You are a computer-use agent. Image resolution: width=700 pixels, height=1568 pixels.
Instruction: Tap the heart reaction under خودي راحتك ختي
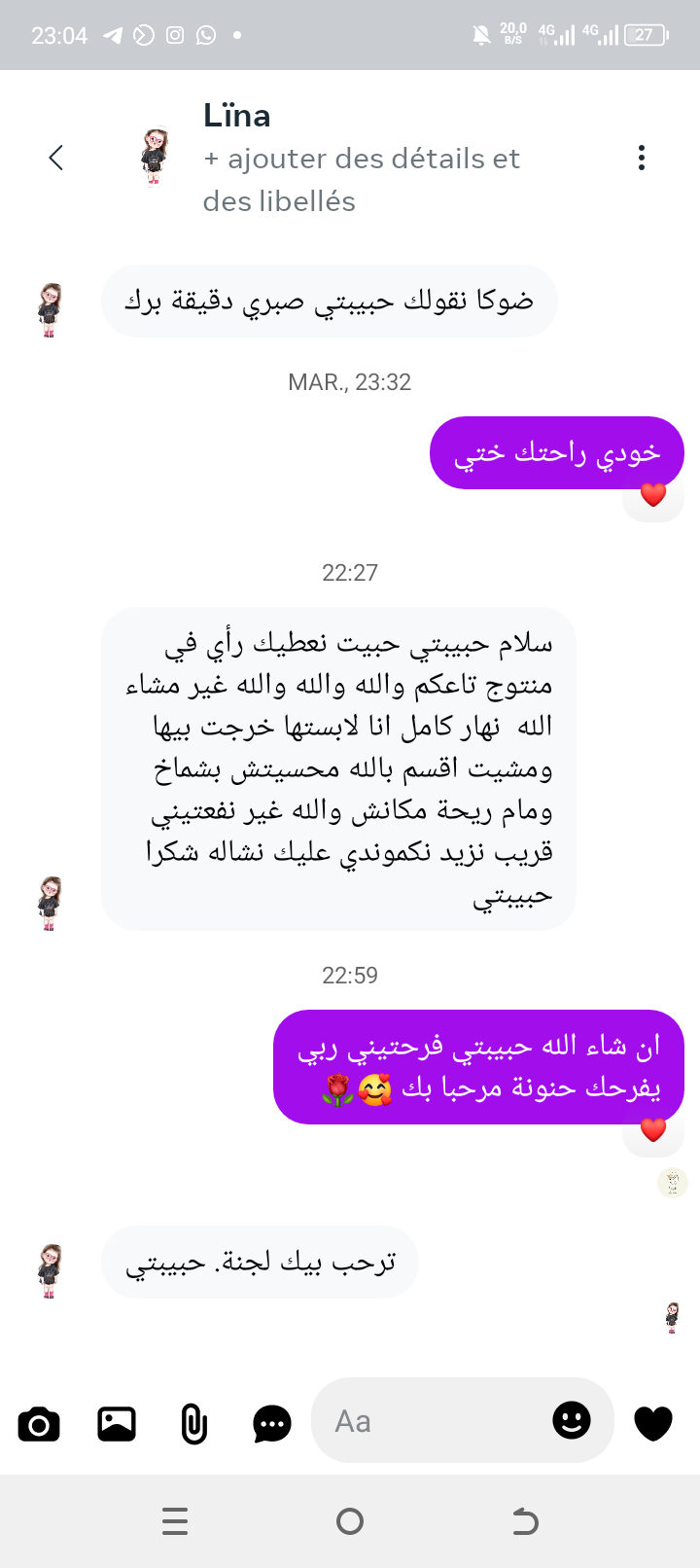pos(653,496)
